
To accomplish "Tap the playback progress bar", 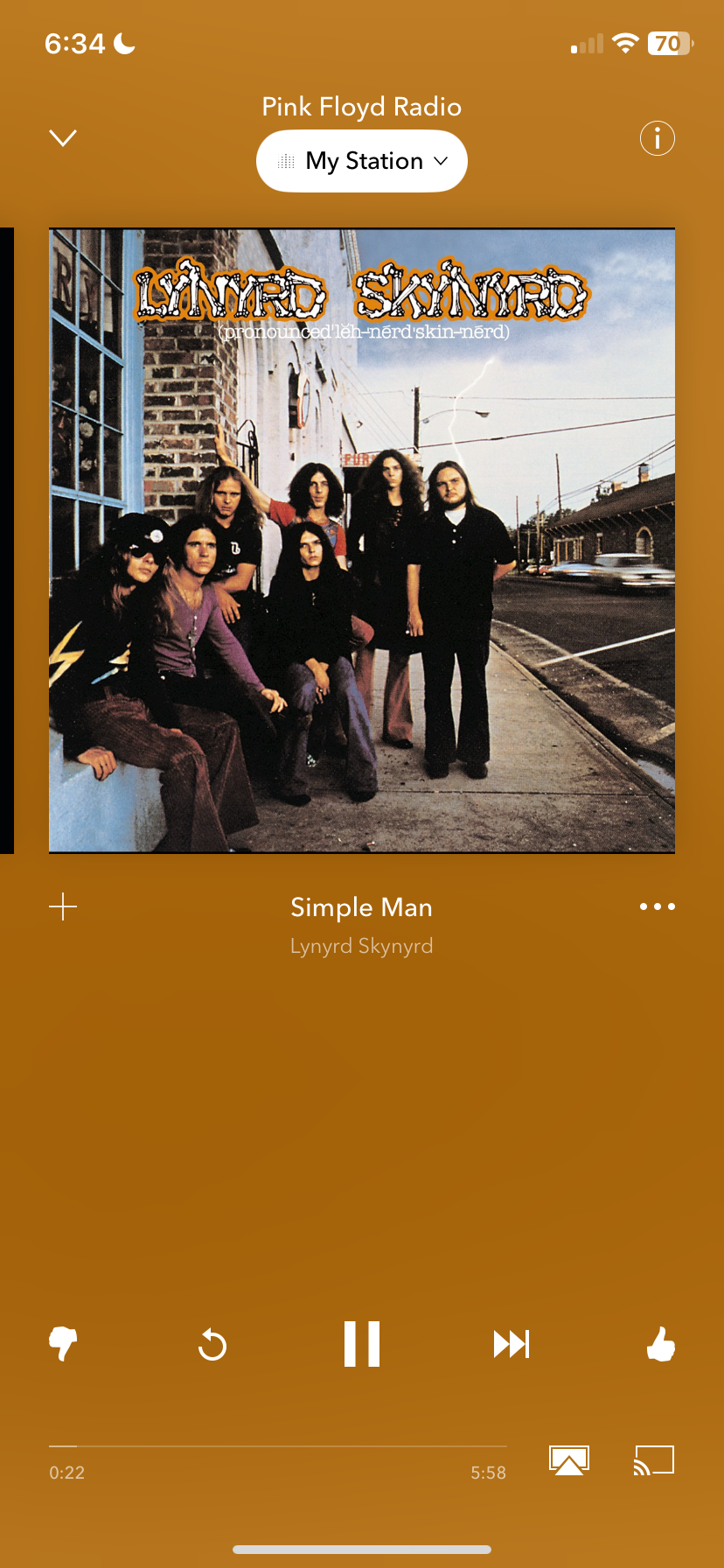I will (278, 1446).
